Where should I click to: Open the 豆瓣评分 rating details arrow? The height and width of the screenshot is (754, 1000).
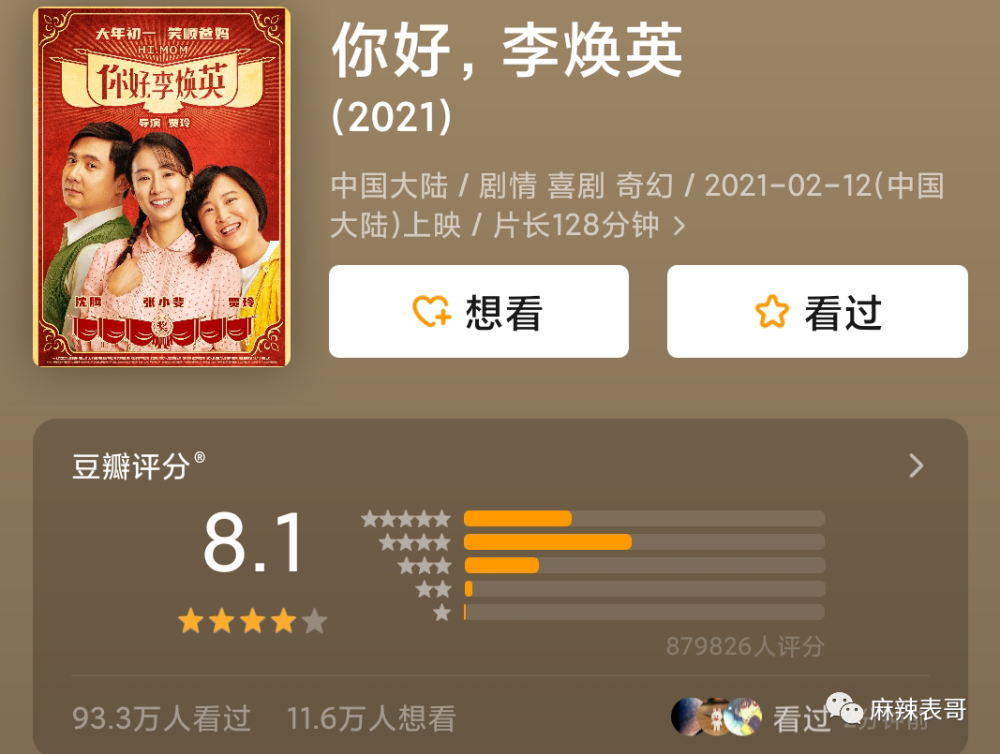915,466
